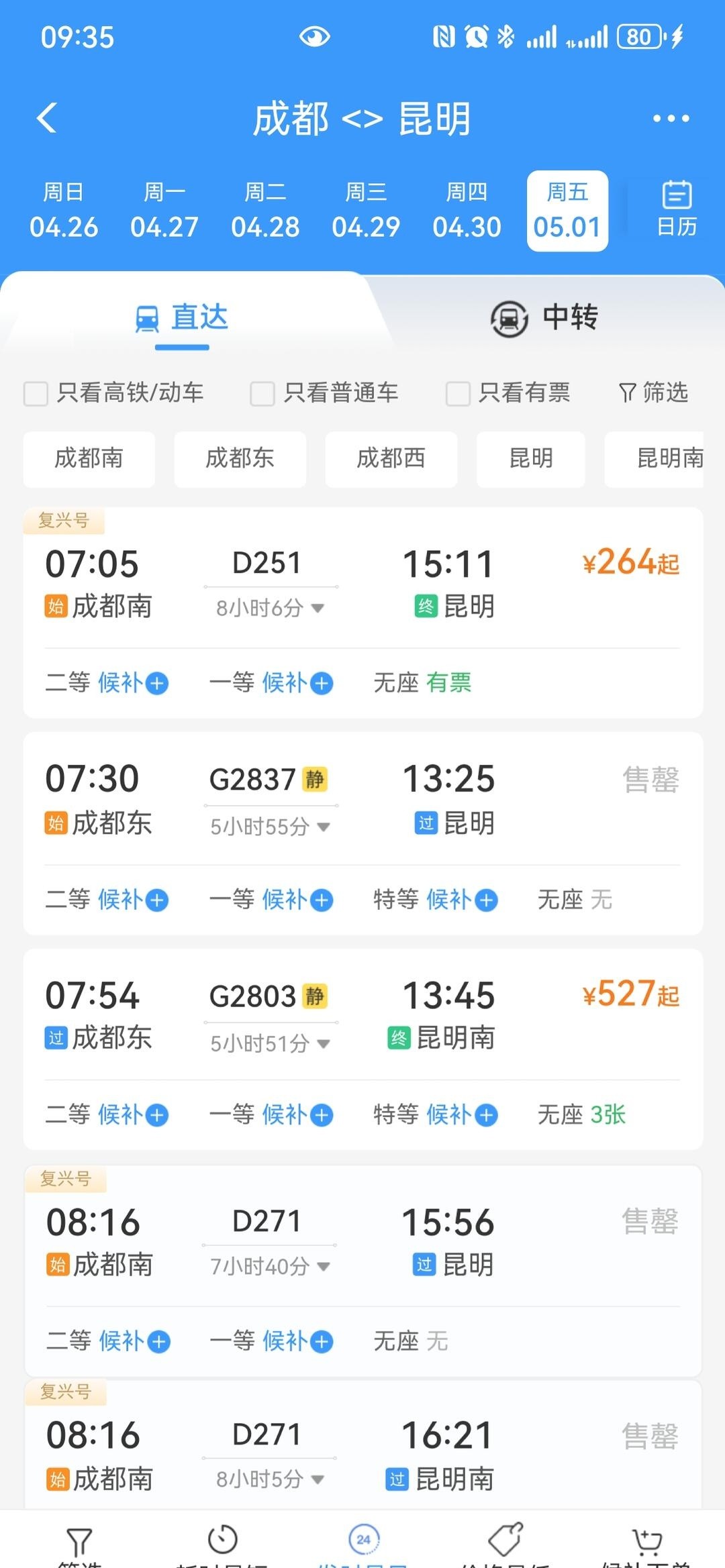Filter by 成都东 station chip
Image resolution: width=725 pixels, height=1568 pixels.
pos(240,459)
